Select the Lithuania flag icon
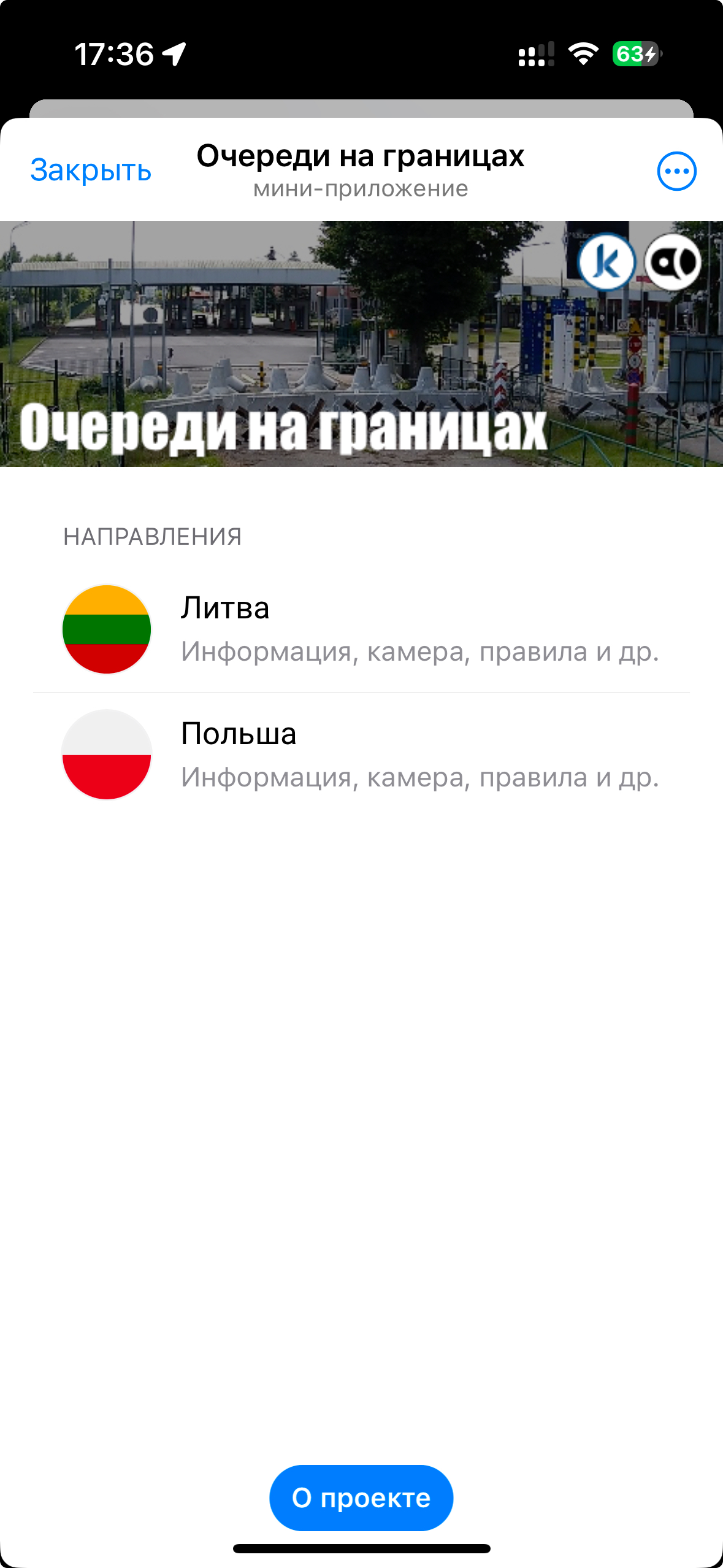 tap(106, 629)
